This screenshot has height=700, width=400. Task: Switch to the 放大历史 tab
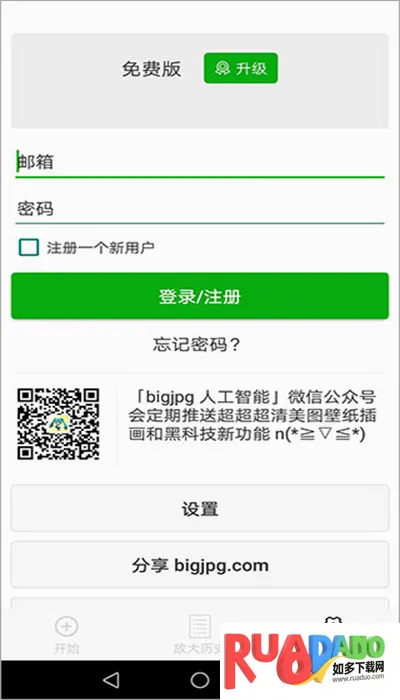[197, 635]
